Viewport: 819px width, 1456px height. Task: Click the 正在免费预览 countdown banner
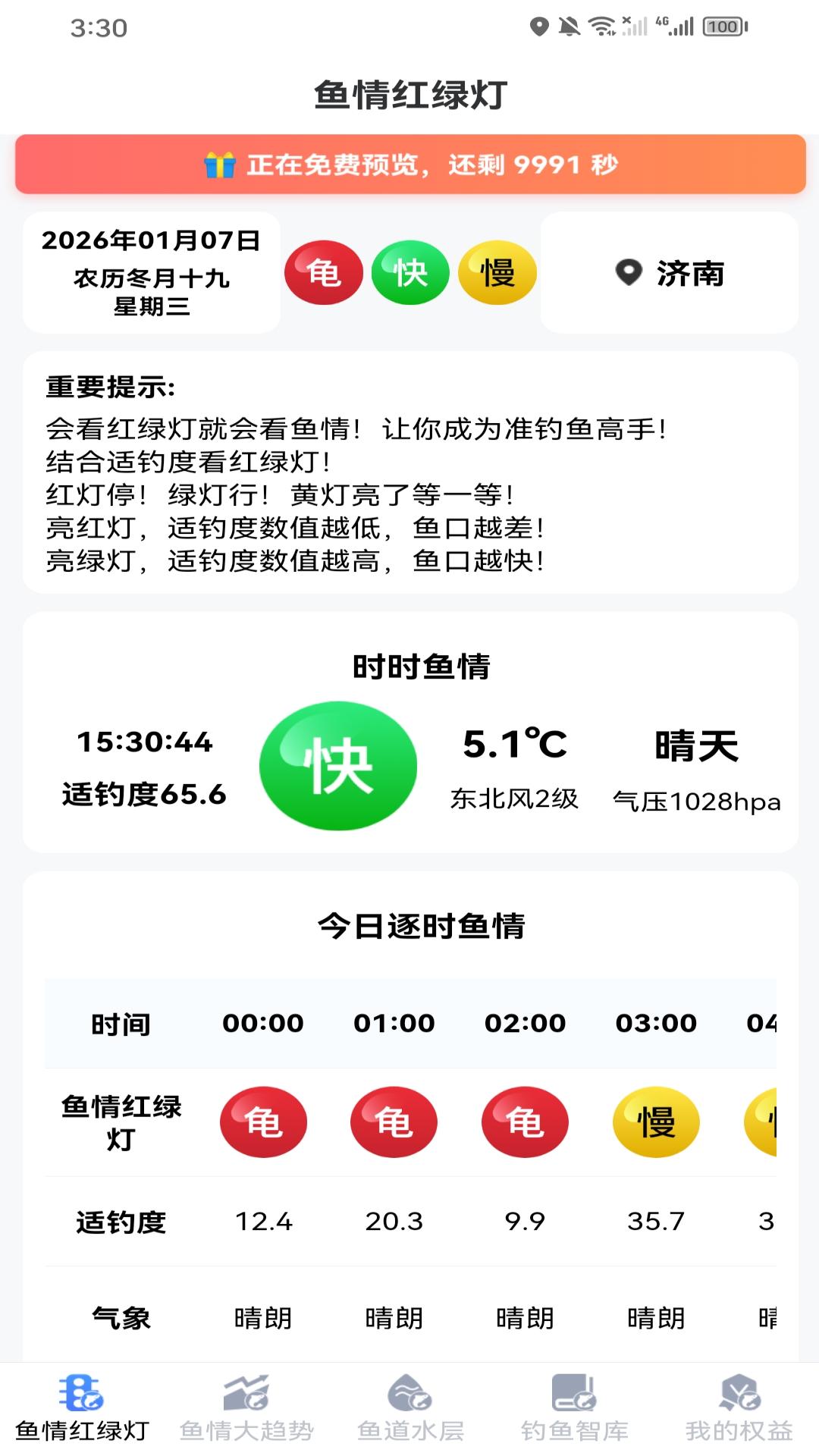pos(409,163)
